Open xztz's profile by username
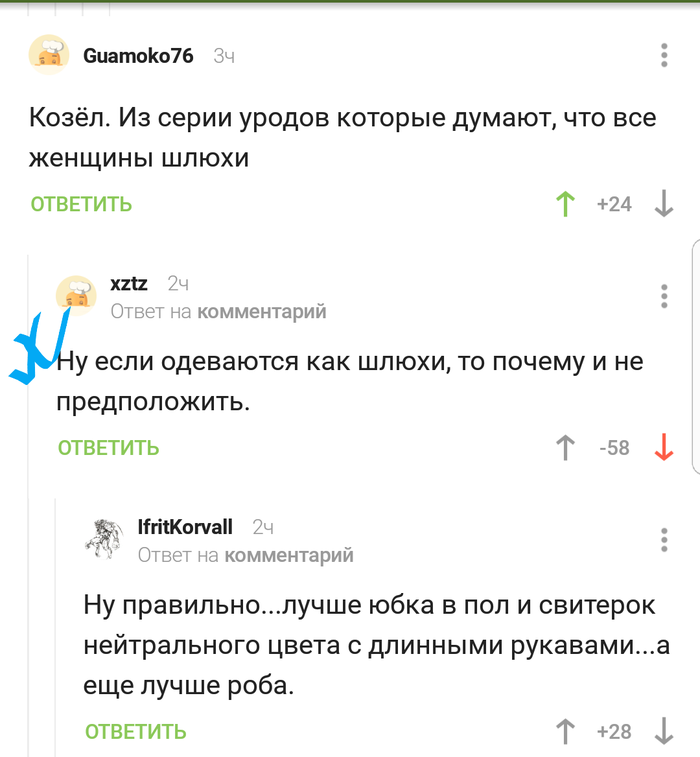The width and height of the screenshot is (700, 757). pyautogui.click(x=129, y=284)
